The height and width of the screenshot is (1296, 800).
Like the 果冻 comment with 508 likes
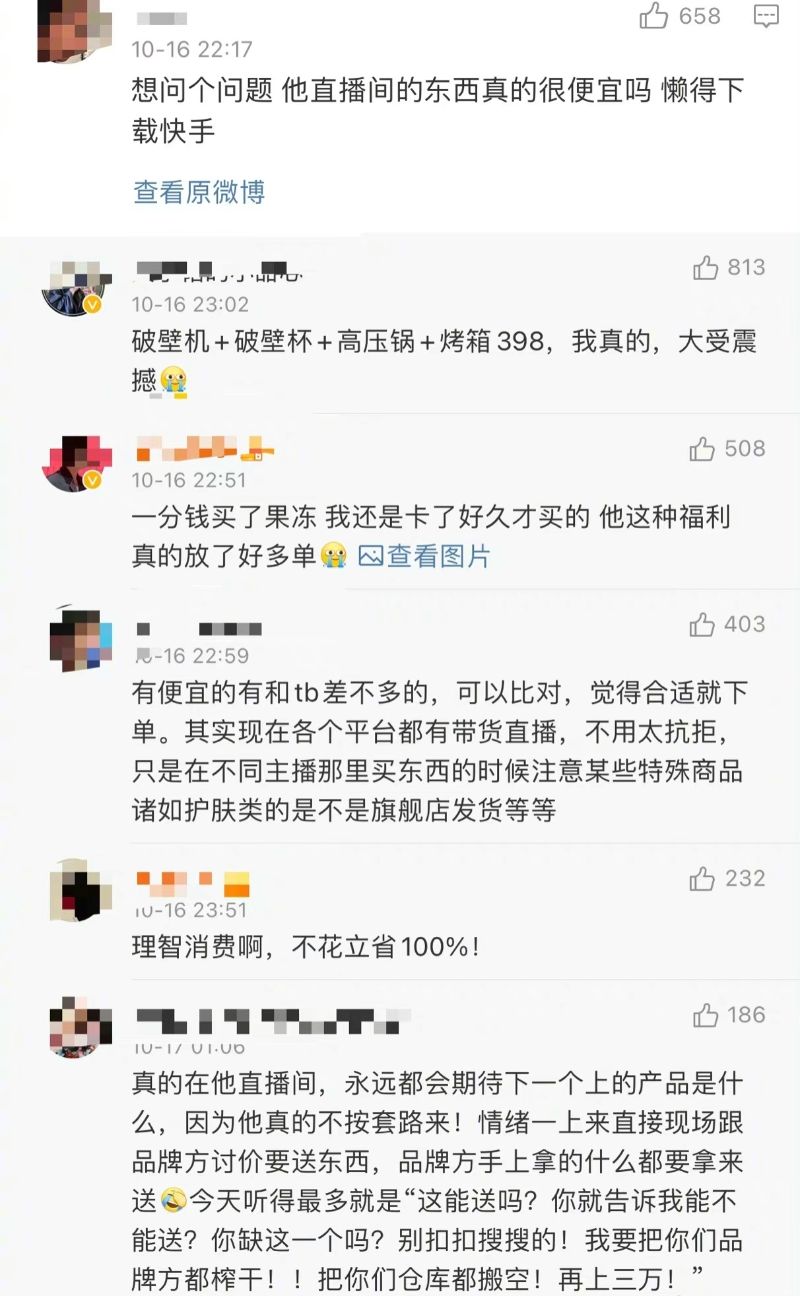[x=703, y=449]
